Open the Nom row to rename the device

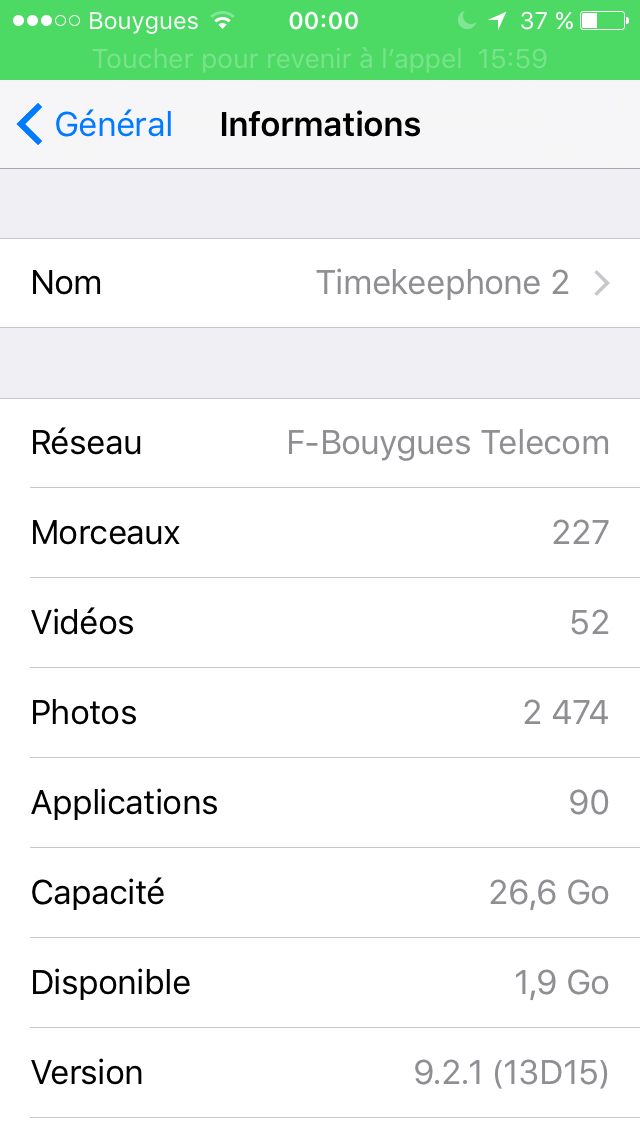click(x=320, y=283)
